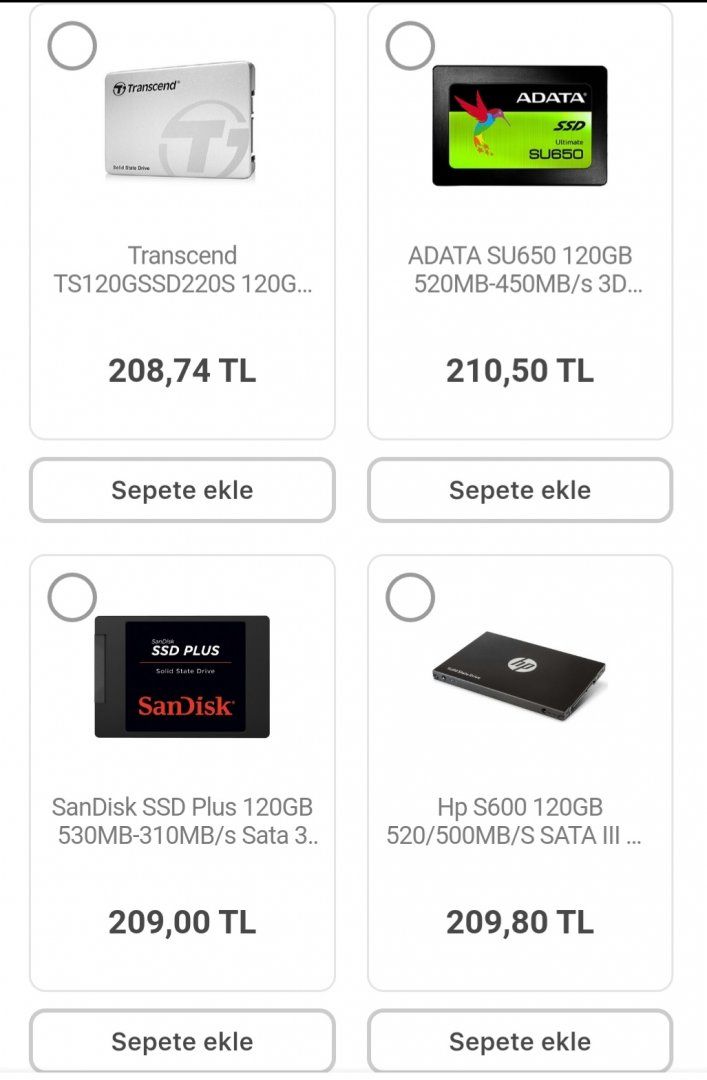The image size is (707, 1080).
Task: View the Hp S600 120GB product
Action: tap(520, 821)
